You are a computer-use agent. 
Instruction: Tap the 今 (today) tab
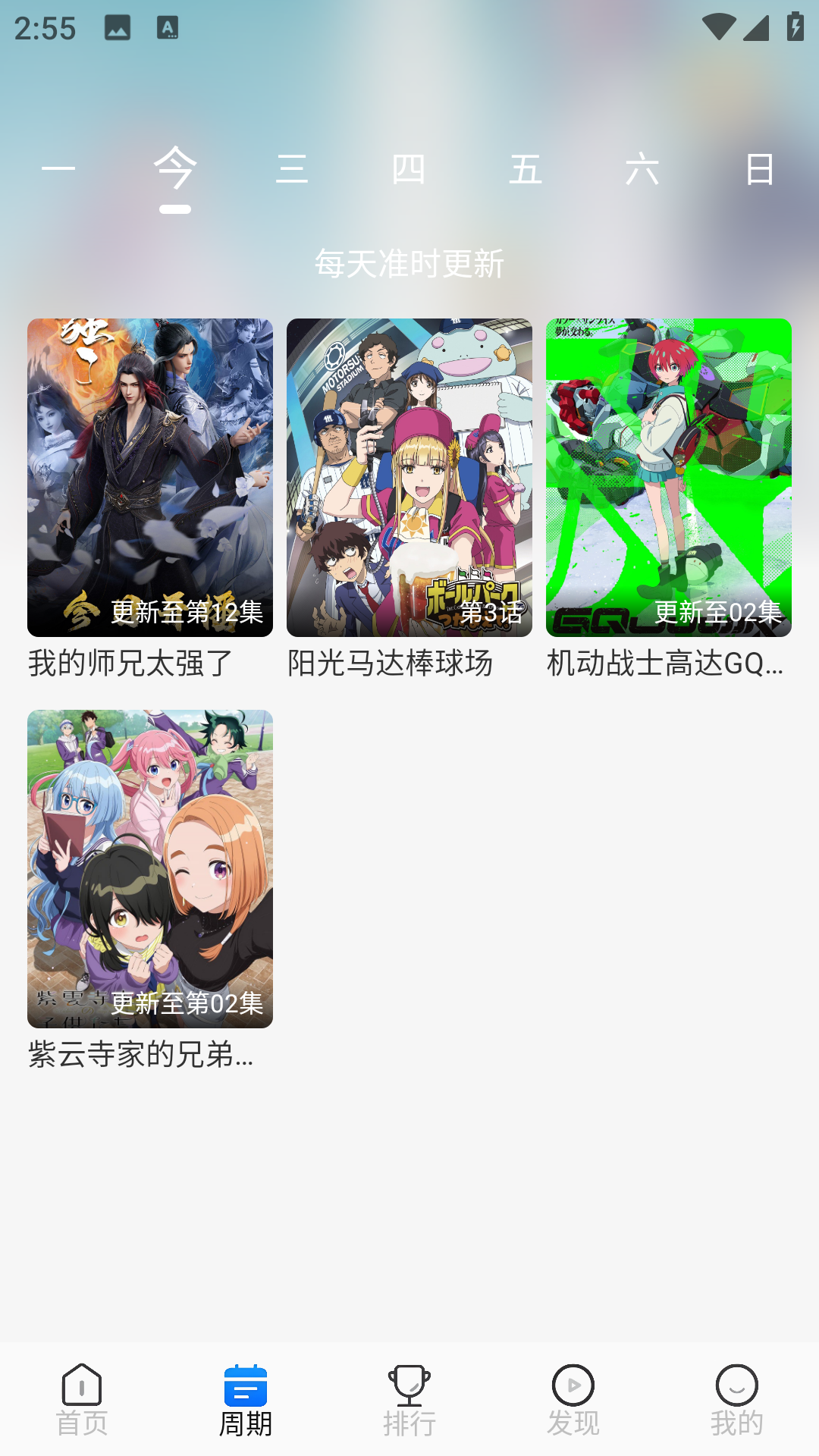[175, 168]
